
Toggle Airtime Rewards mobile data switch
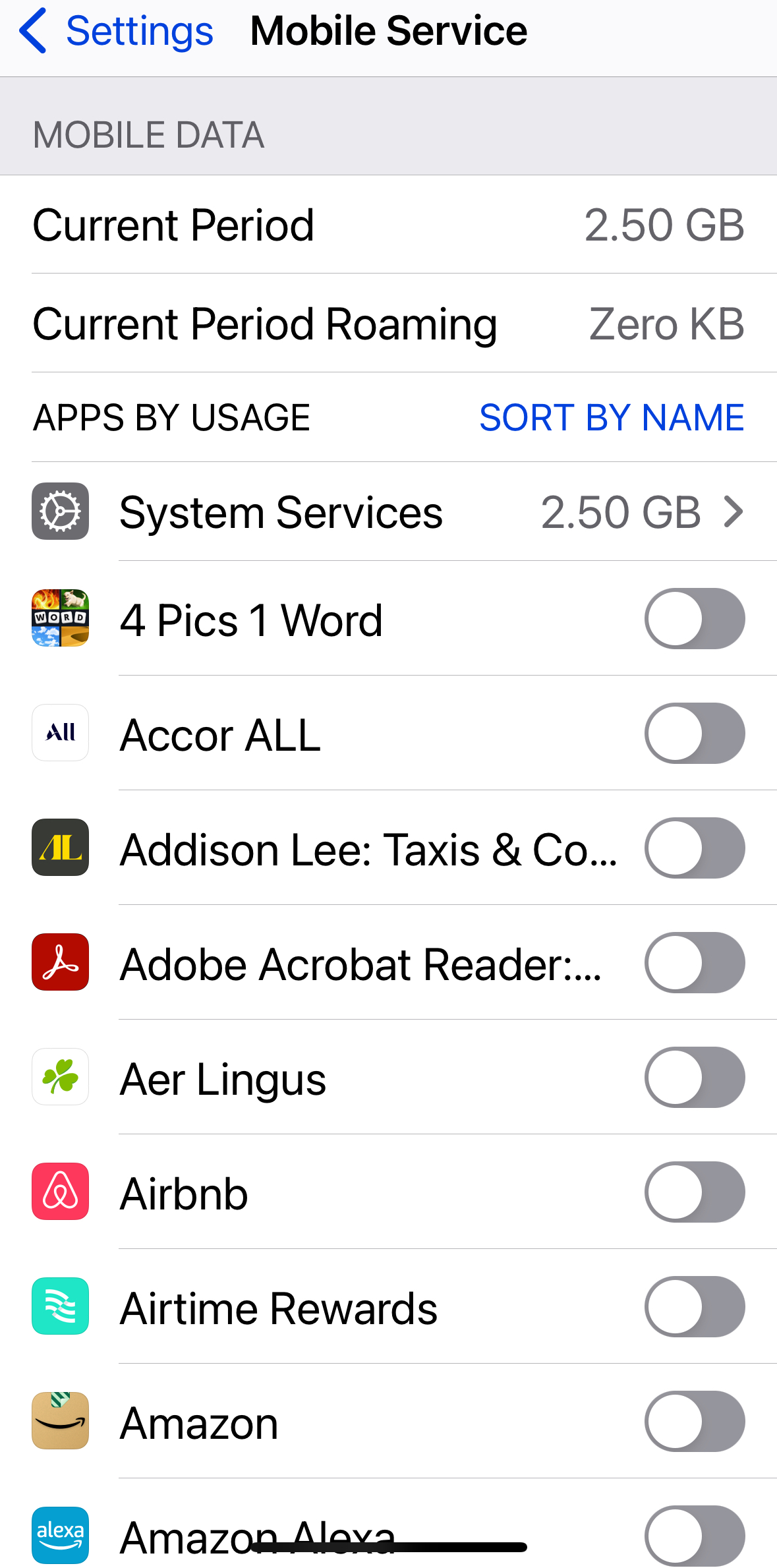click(694, 1307)
